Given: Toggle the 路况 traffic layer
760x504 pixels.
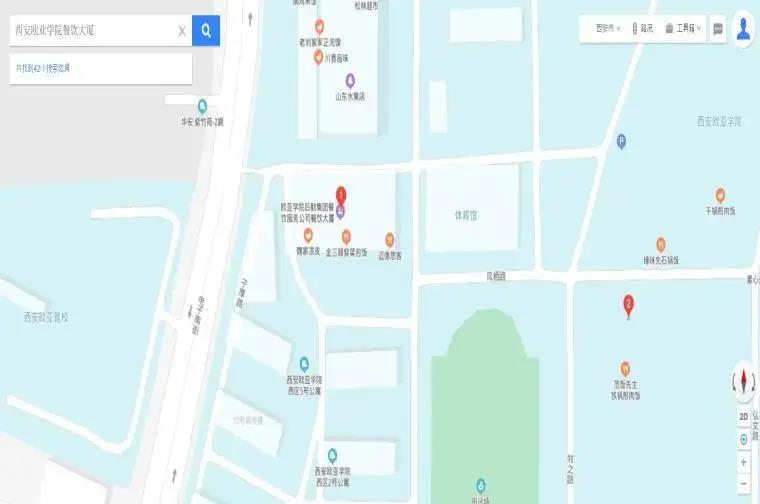Looking at the screenshot, I should (x=642, y=29).
